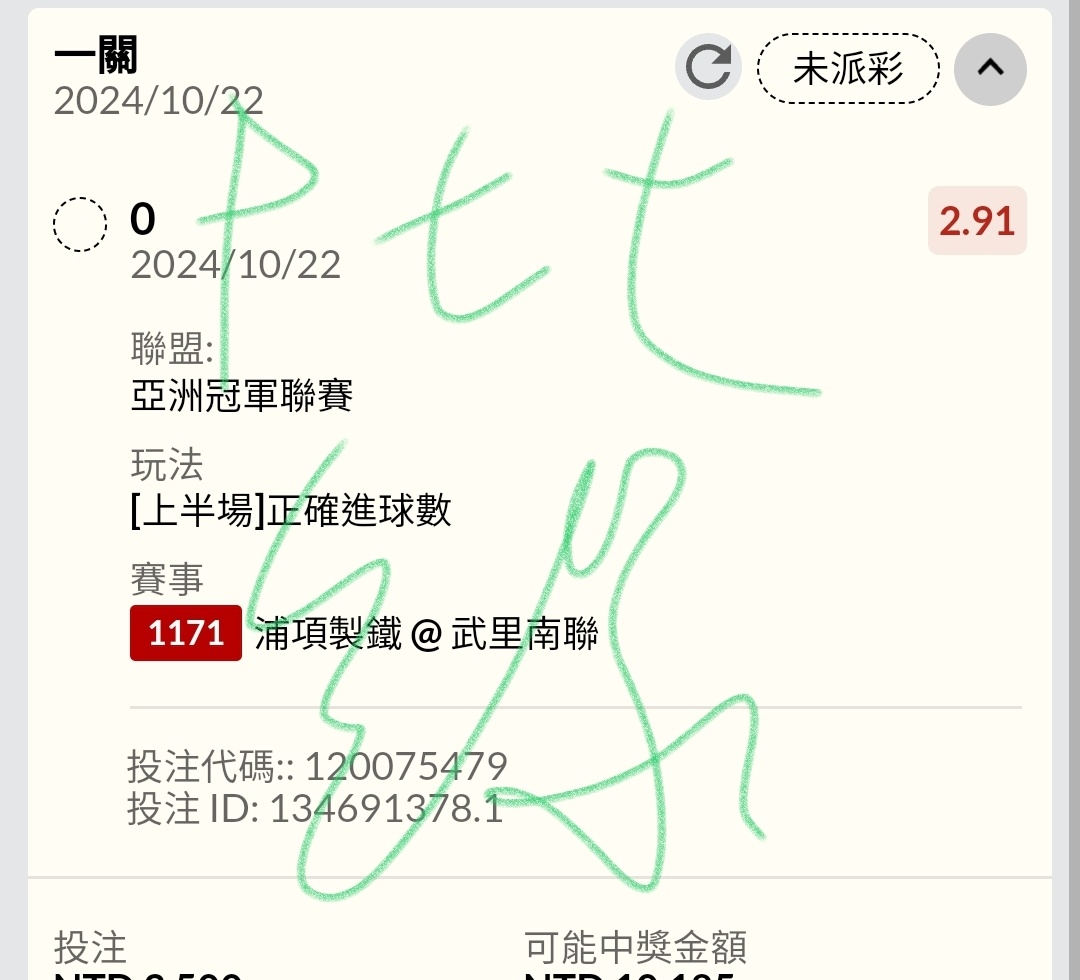Collapse the 一關 bet details
The image size is (1080, 980).
pyautogui.click(x=989, y=68)
